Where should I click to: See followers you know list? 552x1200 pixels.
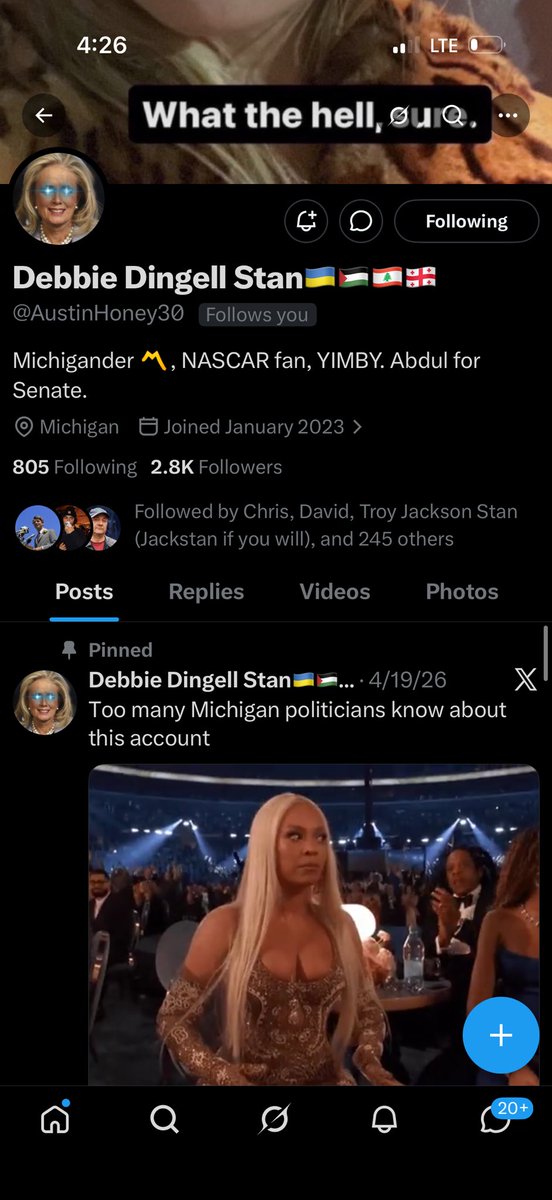click(x=267, y=525)
